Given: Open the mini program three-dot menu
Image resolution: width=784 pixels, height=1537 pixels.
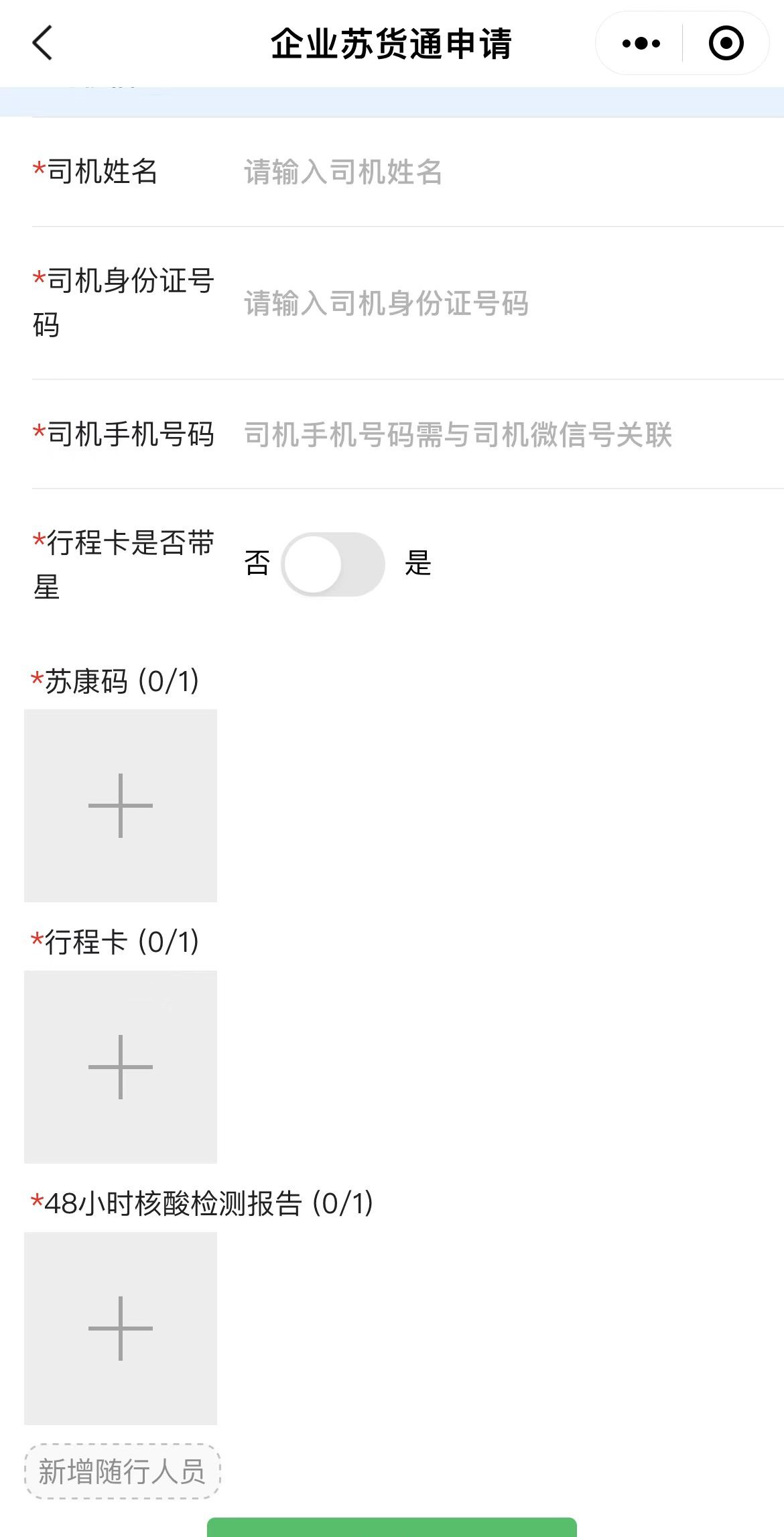Looking at the screenshot, I should 641,44.
